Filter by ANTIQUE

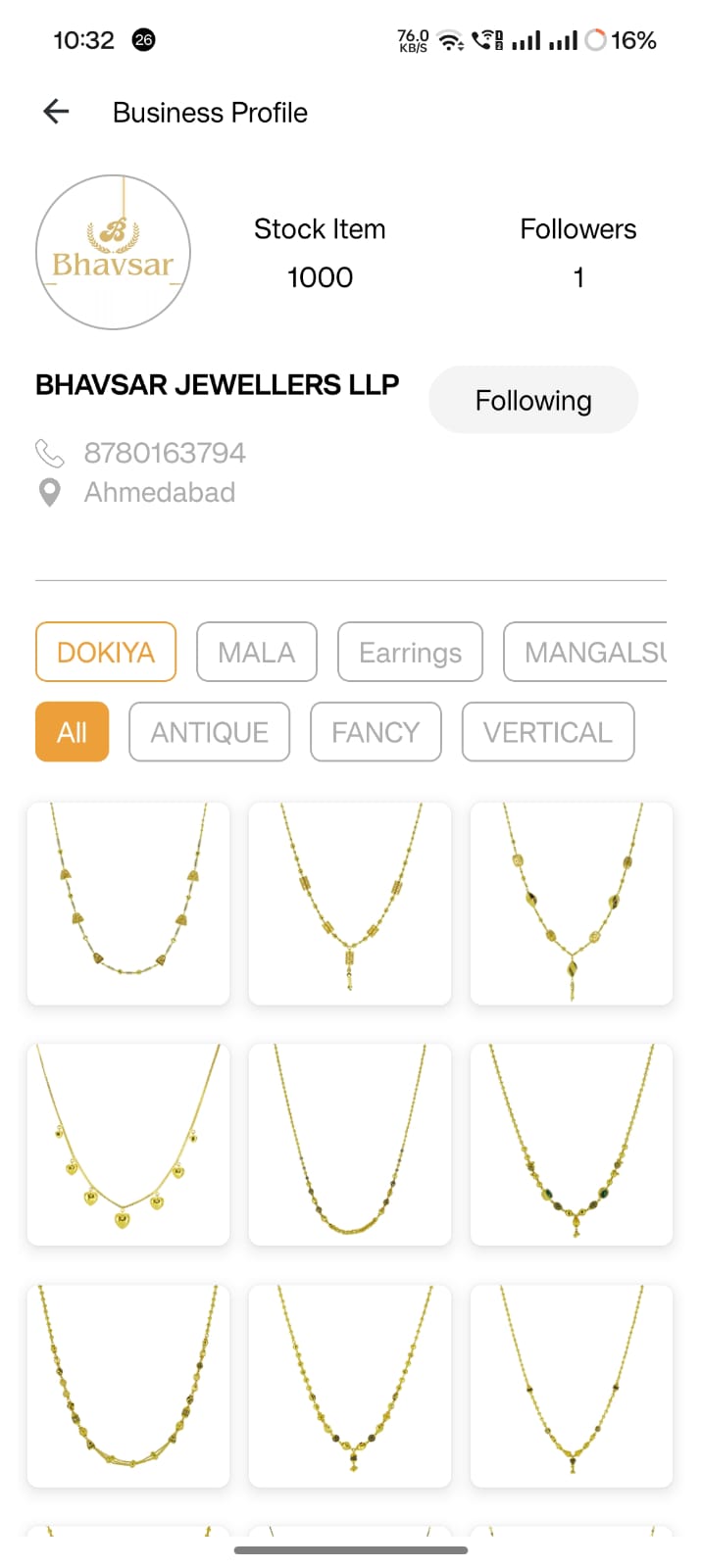209,732
